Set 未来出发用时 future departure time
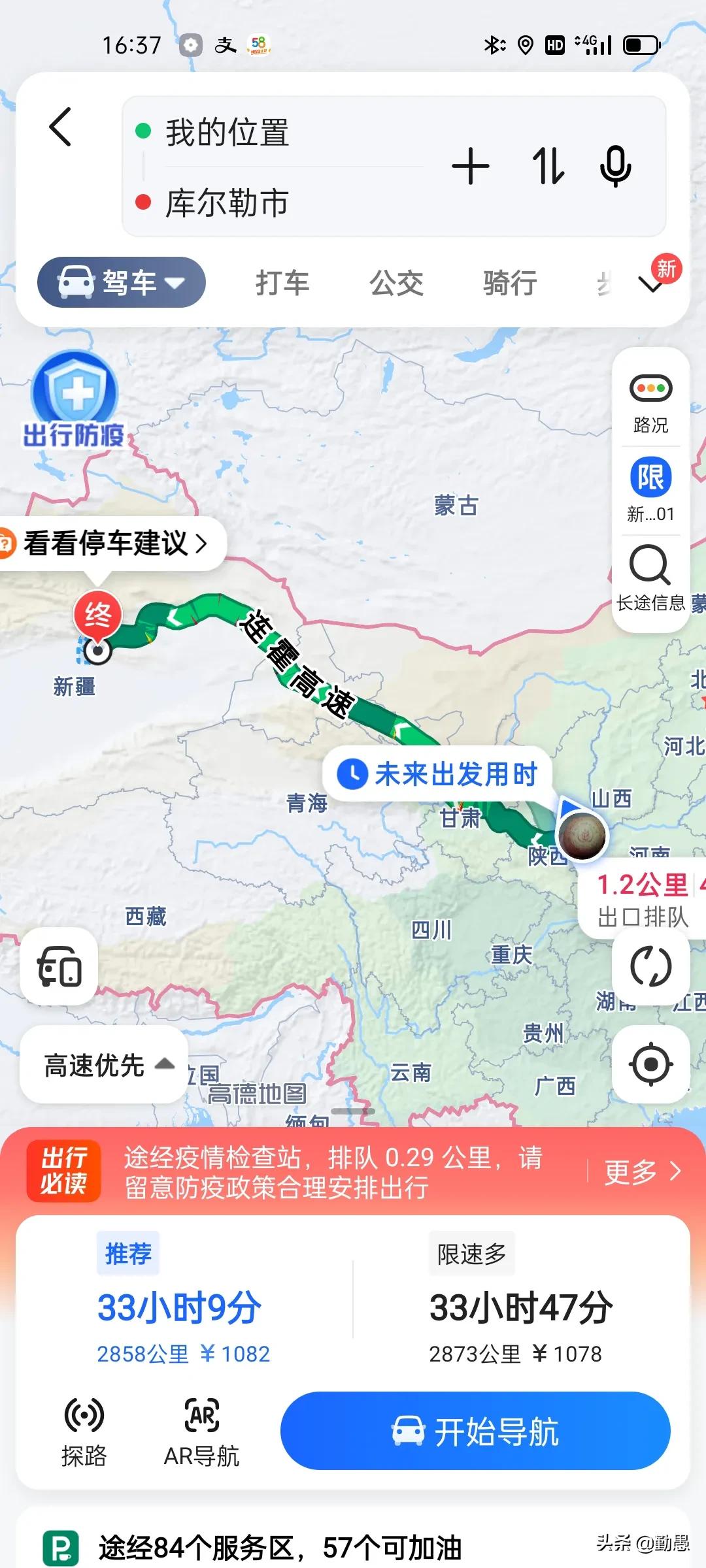 click(438, 774)
